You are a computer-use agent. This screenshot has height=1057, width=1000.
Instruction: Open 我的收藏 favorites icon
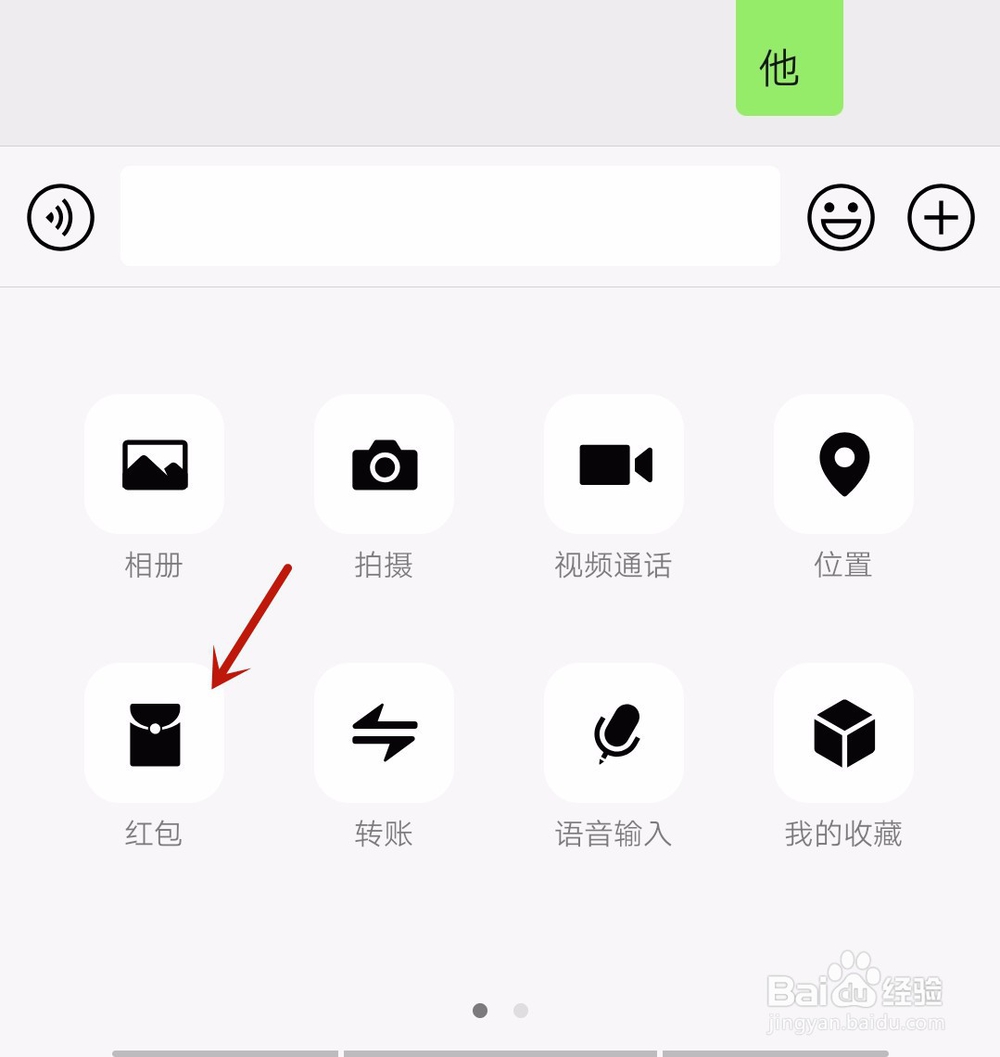click(x=844, y=733)
